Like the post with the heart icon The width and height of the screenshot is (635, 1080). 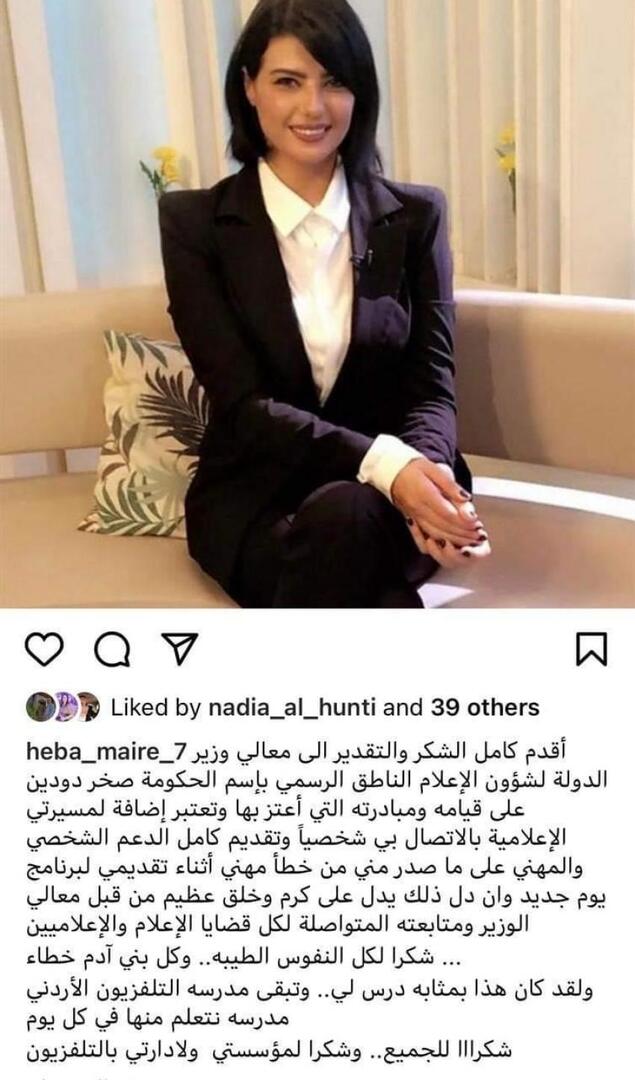[x=44, y=649]
